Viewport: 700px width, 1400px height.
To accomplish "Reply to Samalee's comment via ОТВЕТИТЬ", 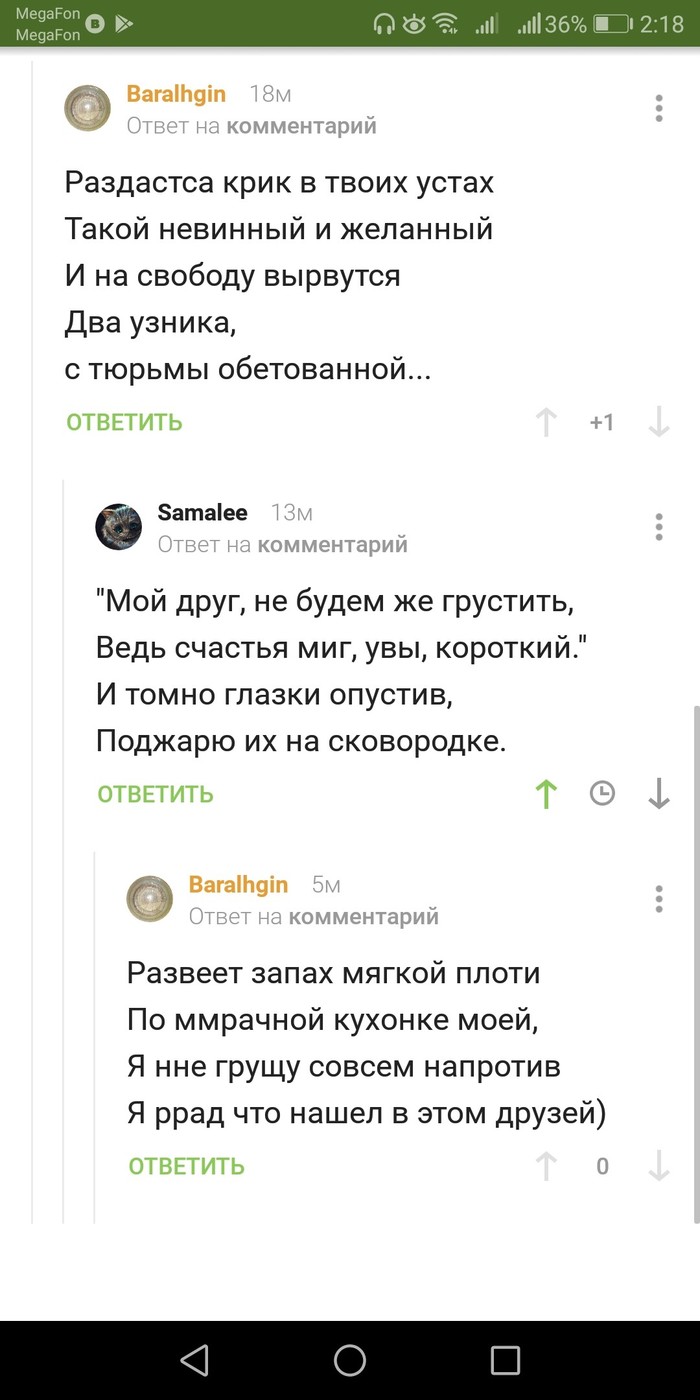I will tap(156, 794).
